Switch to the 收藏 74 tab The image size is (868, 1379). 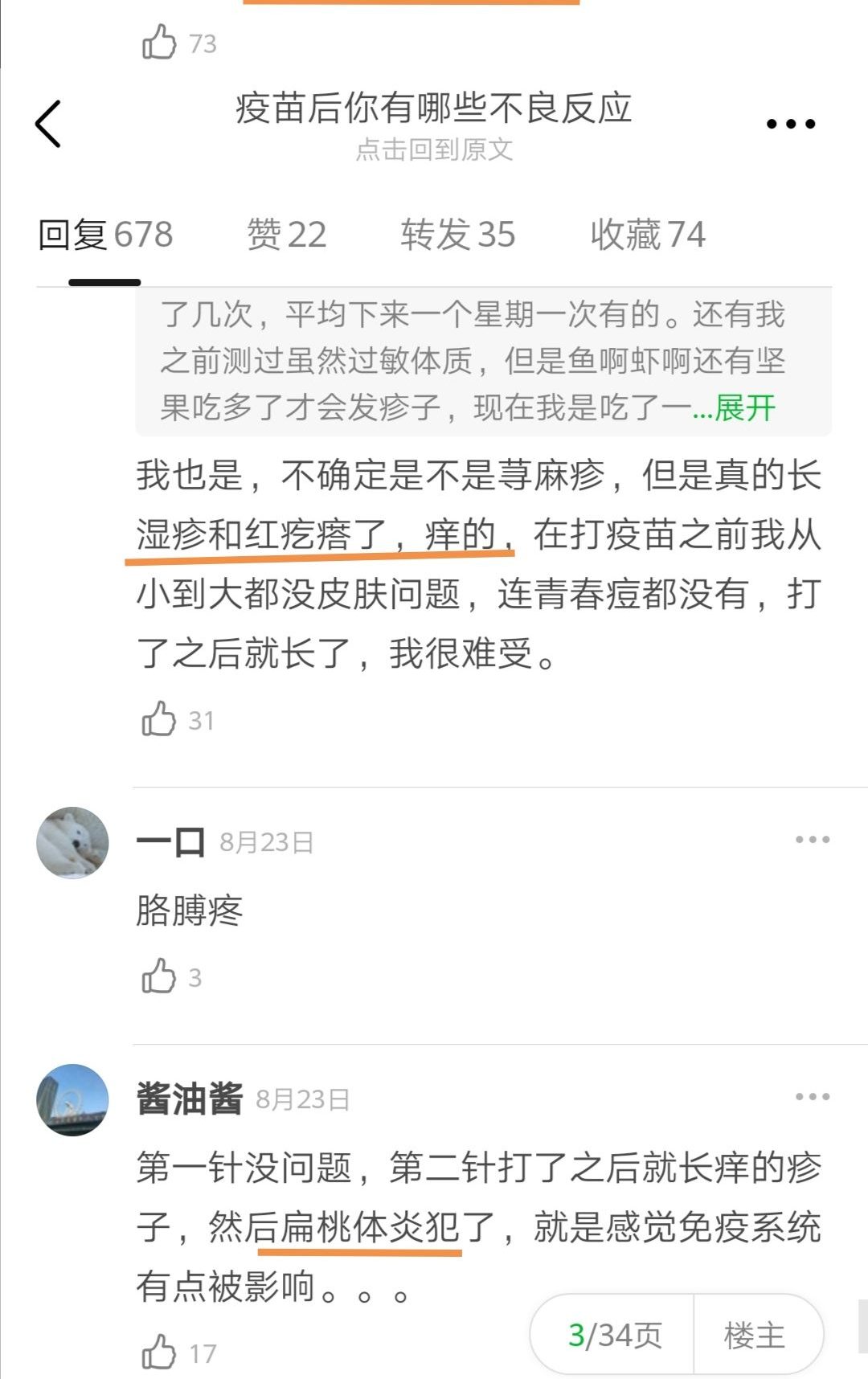pos(647,235)
